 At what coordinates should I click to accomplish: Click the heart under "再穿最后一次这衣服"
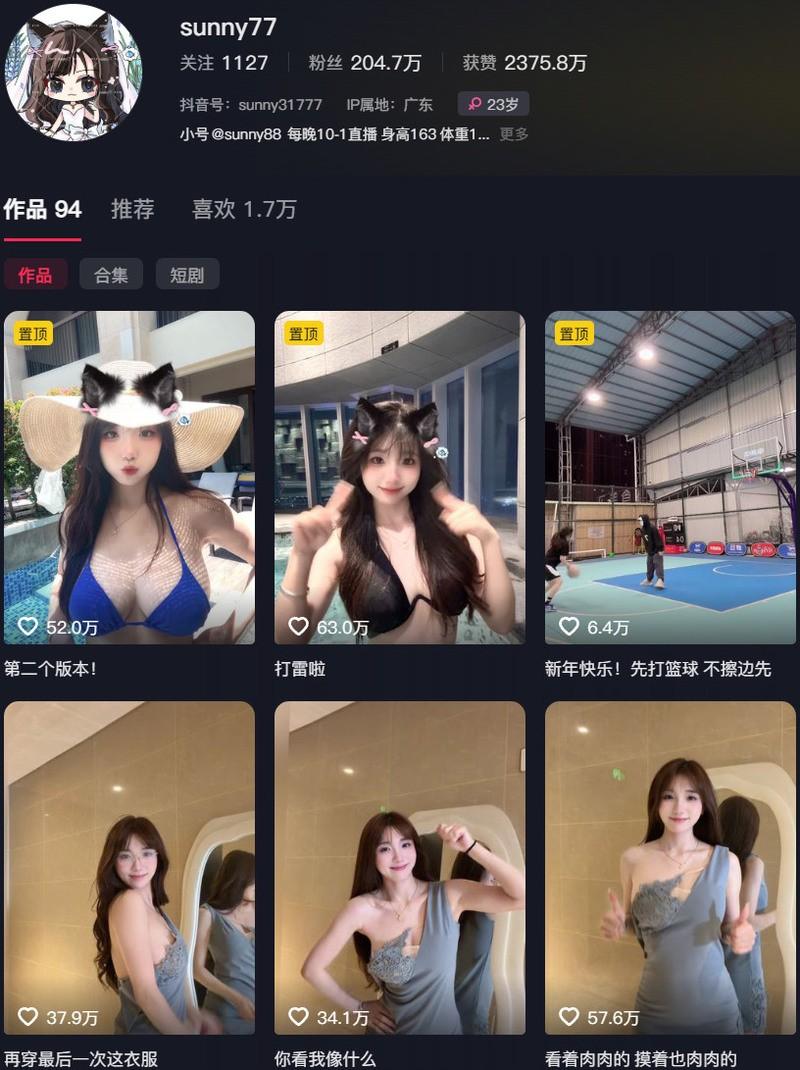click(30, 1018)
